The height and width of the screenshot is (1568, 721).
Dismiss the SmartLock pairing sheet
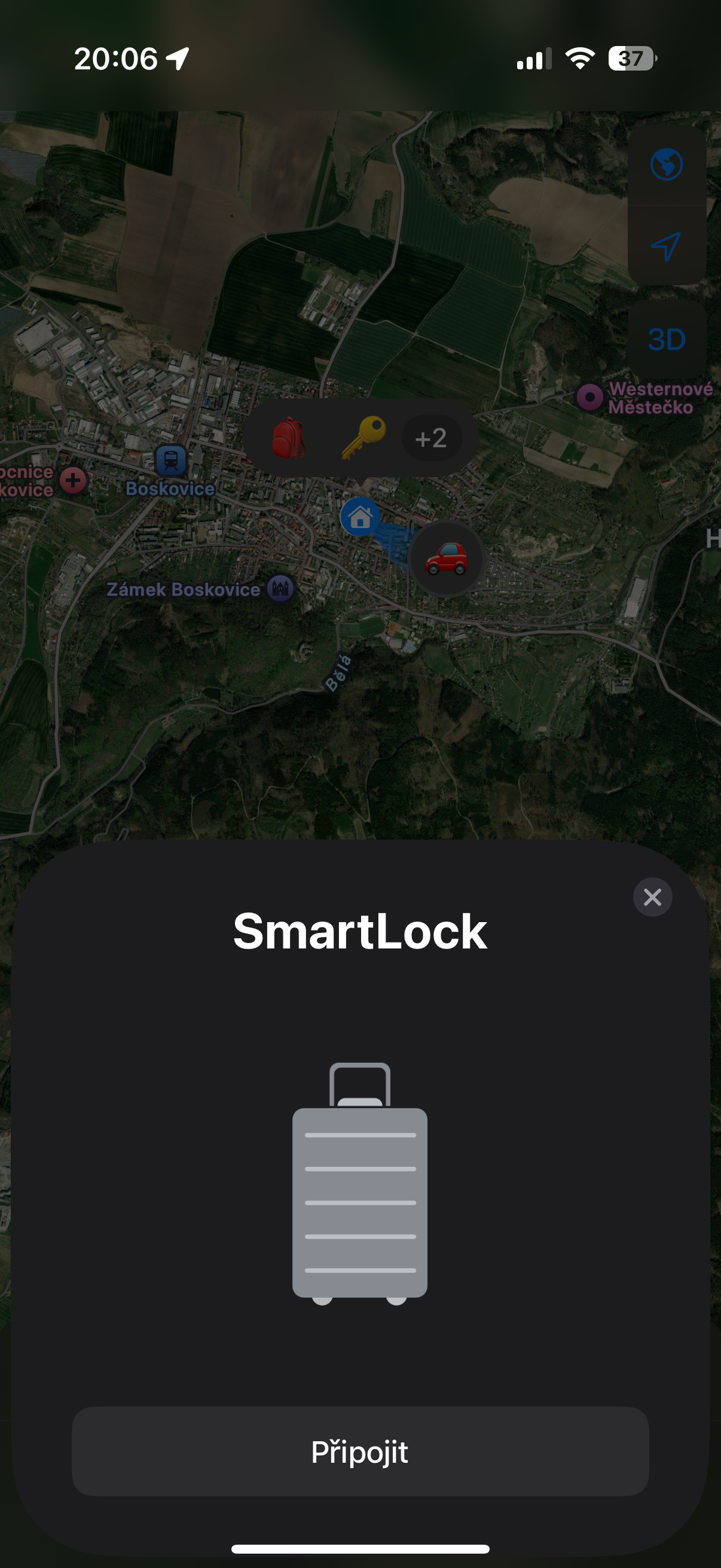652,896
